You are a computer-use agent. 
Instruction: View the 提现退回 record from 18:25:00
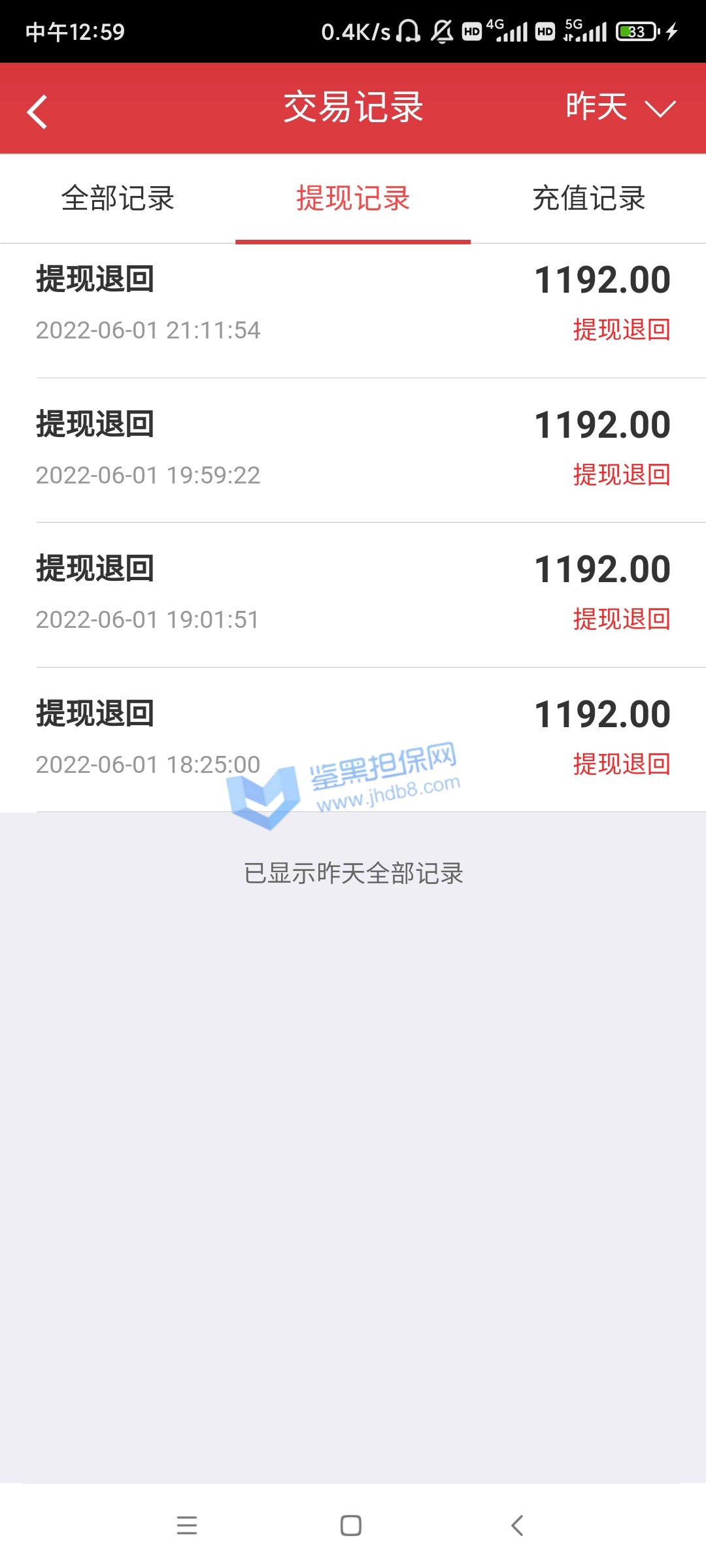click(353, 738)
